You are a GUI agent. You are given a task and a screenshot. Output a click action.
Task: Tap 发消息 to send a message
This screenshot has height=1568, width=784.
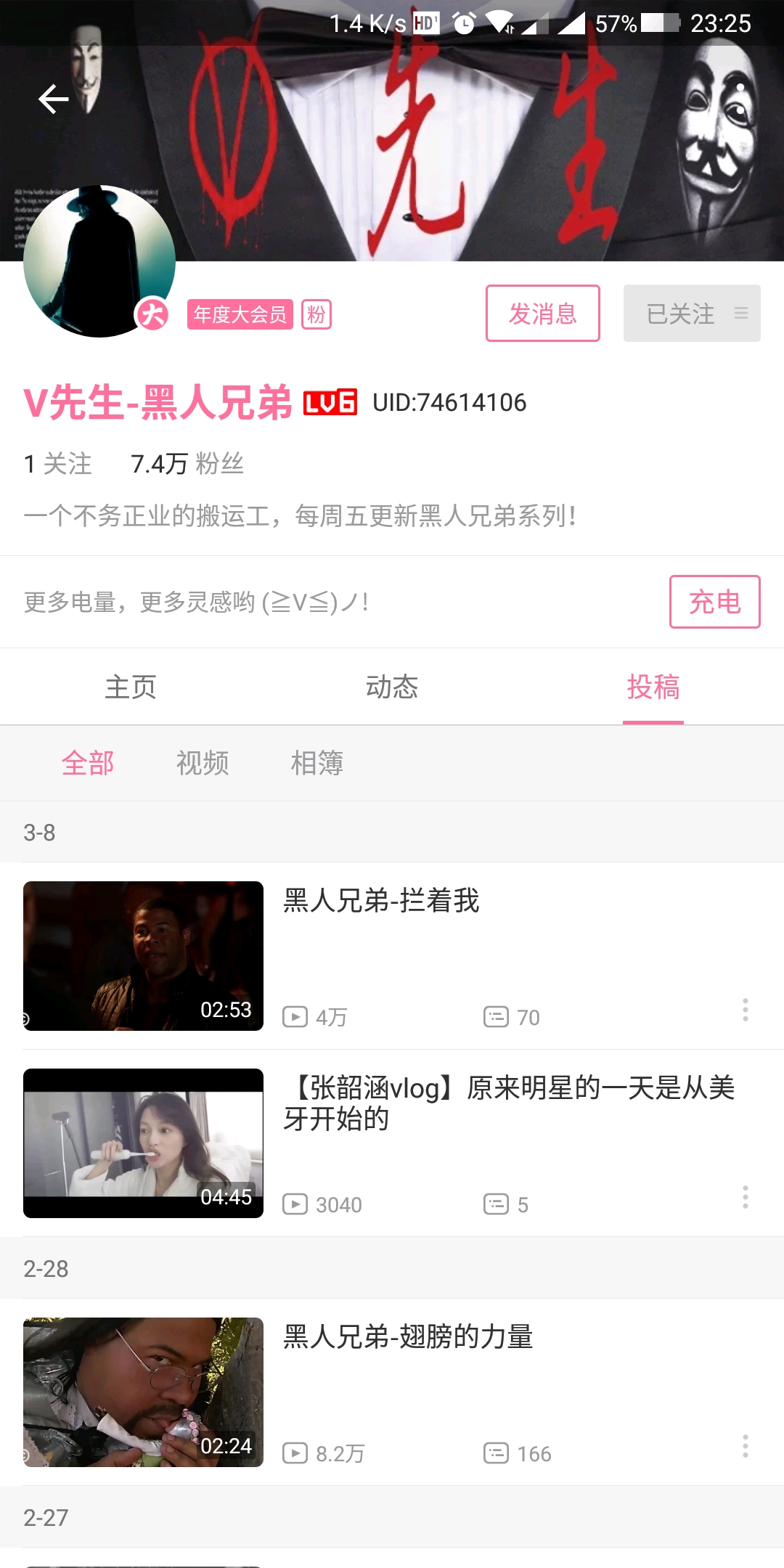pos(543,313)
